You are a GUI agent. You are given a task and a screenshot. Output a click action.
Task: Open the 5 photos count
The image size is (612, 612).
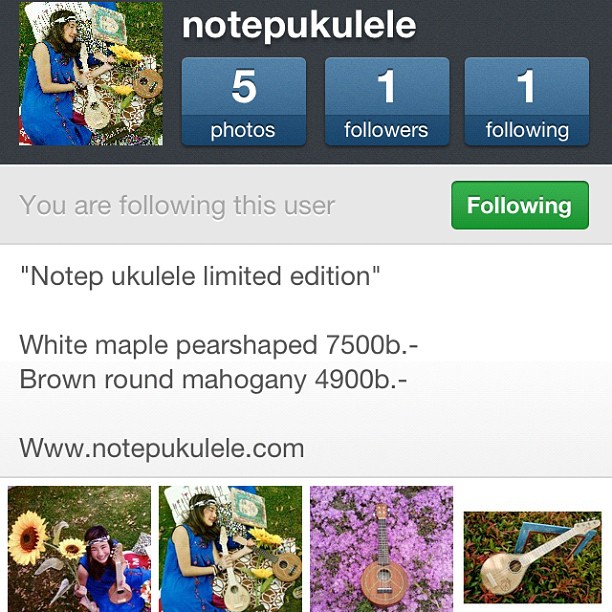click(243, 102)
